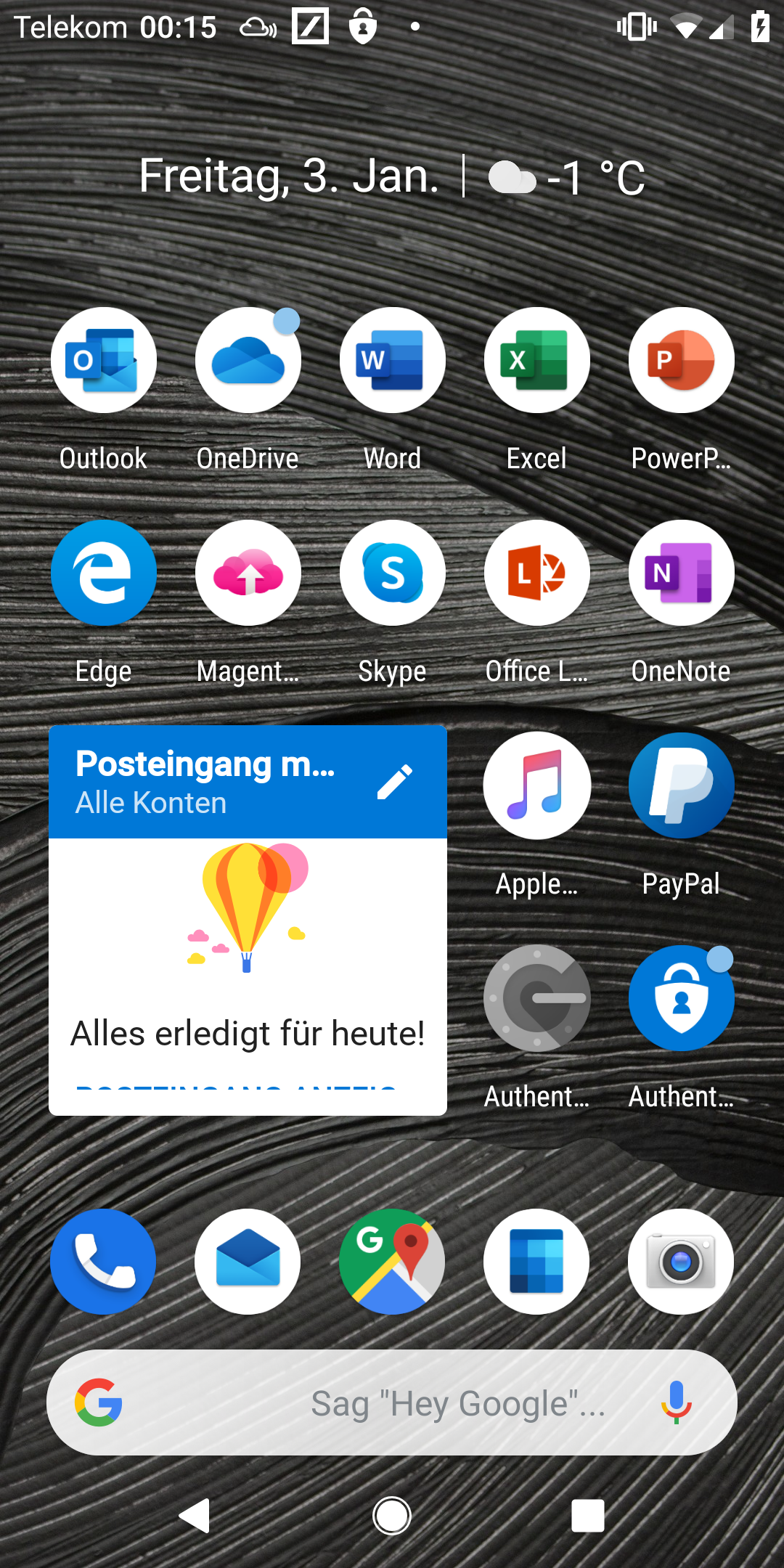Open the Skype app

click(x=393, y=573)
